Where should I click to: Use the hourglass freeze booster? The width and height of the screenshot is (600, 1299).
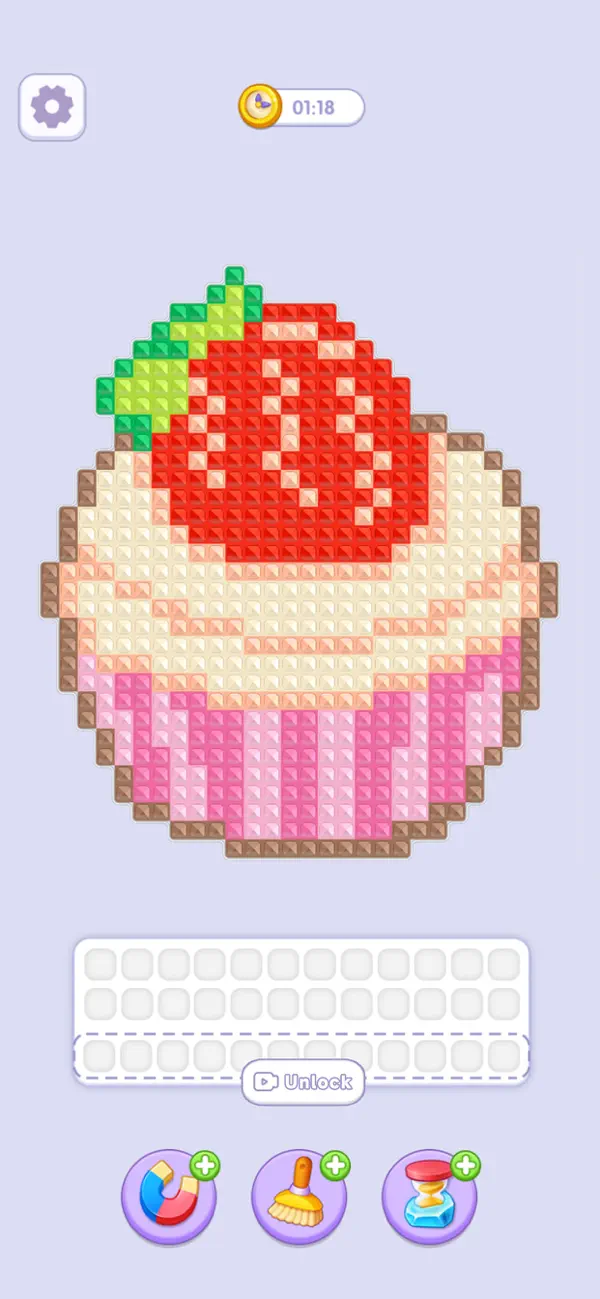(430, 1196)
